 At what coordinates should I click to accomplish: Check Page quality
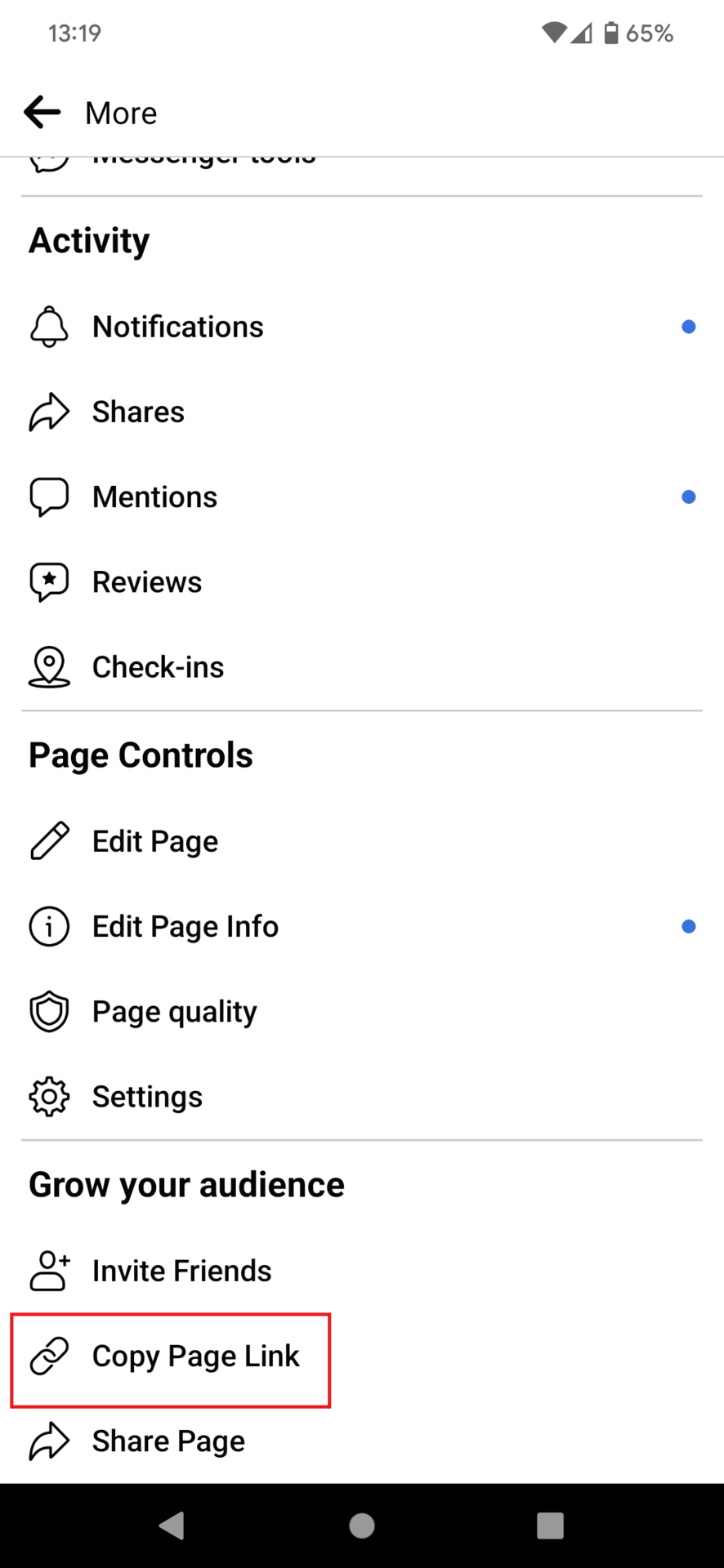point(174,1012)
